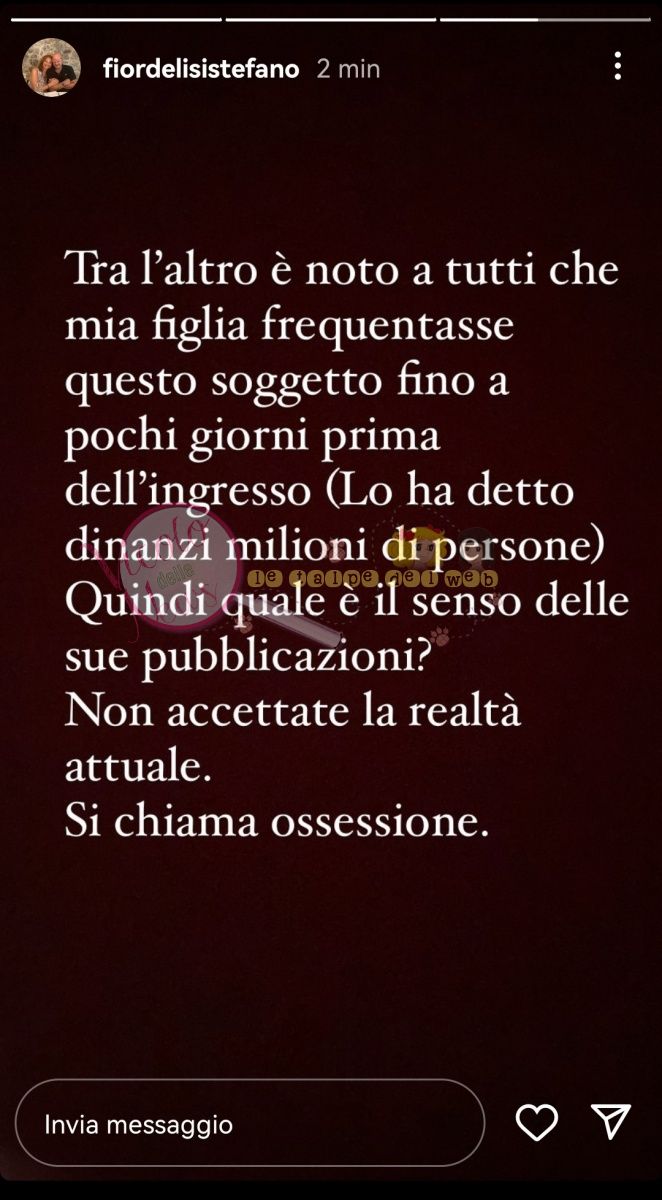Image resolution: width=662 pixels, height=1200 pixels.
Task: Share the story via paper plane icon
Action: pyautogui.click(x=610, y=1123)
